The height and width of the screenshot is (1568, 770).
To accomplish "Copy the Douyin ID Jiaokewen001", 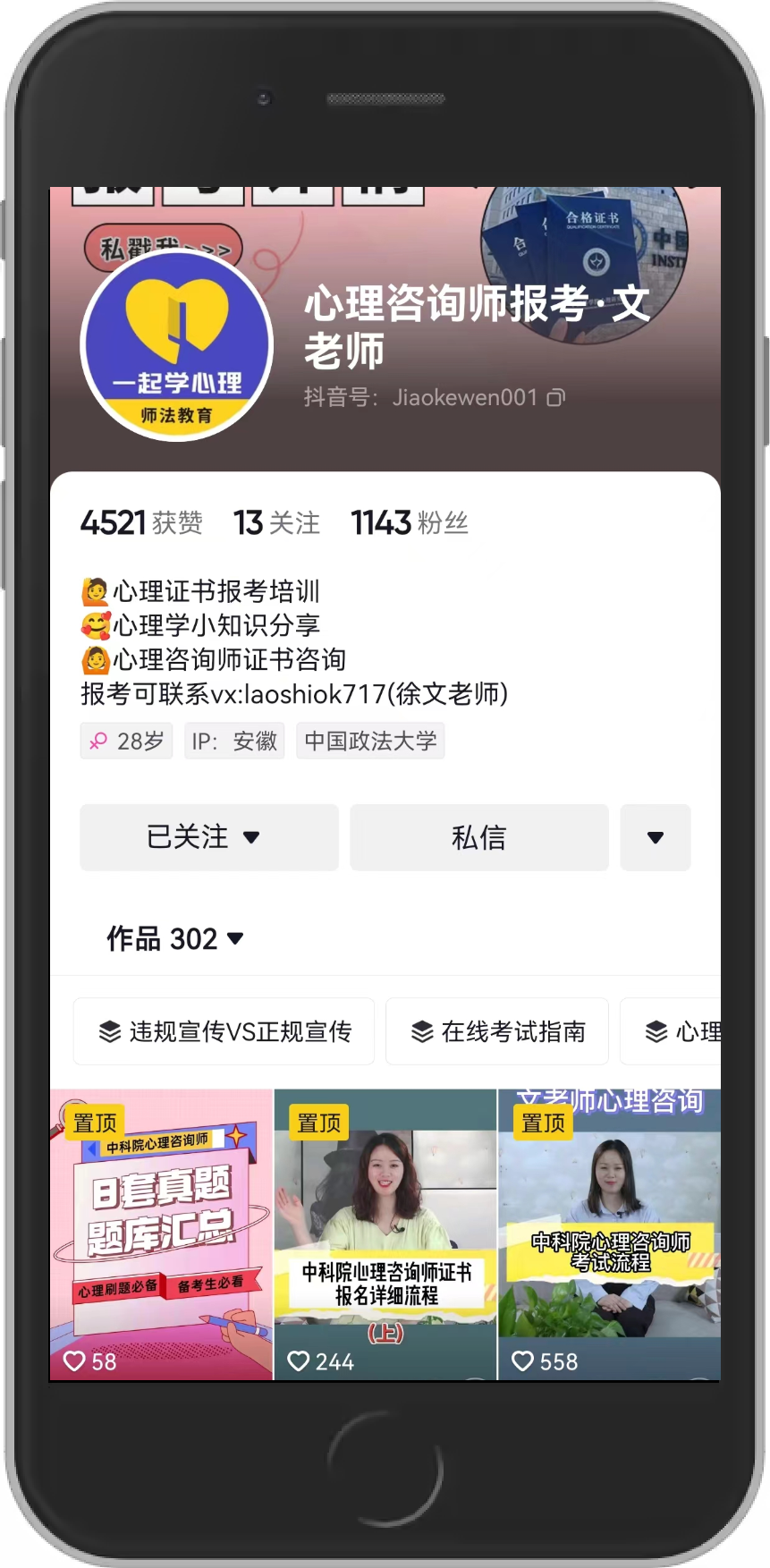I will point(556,397).
